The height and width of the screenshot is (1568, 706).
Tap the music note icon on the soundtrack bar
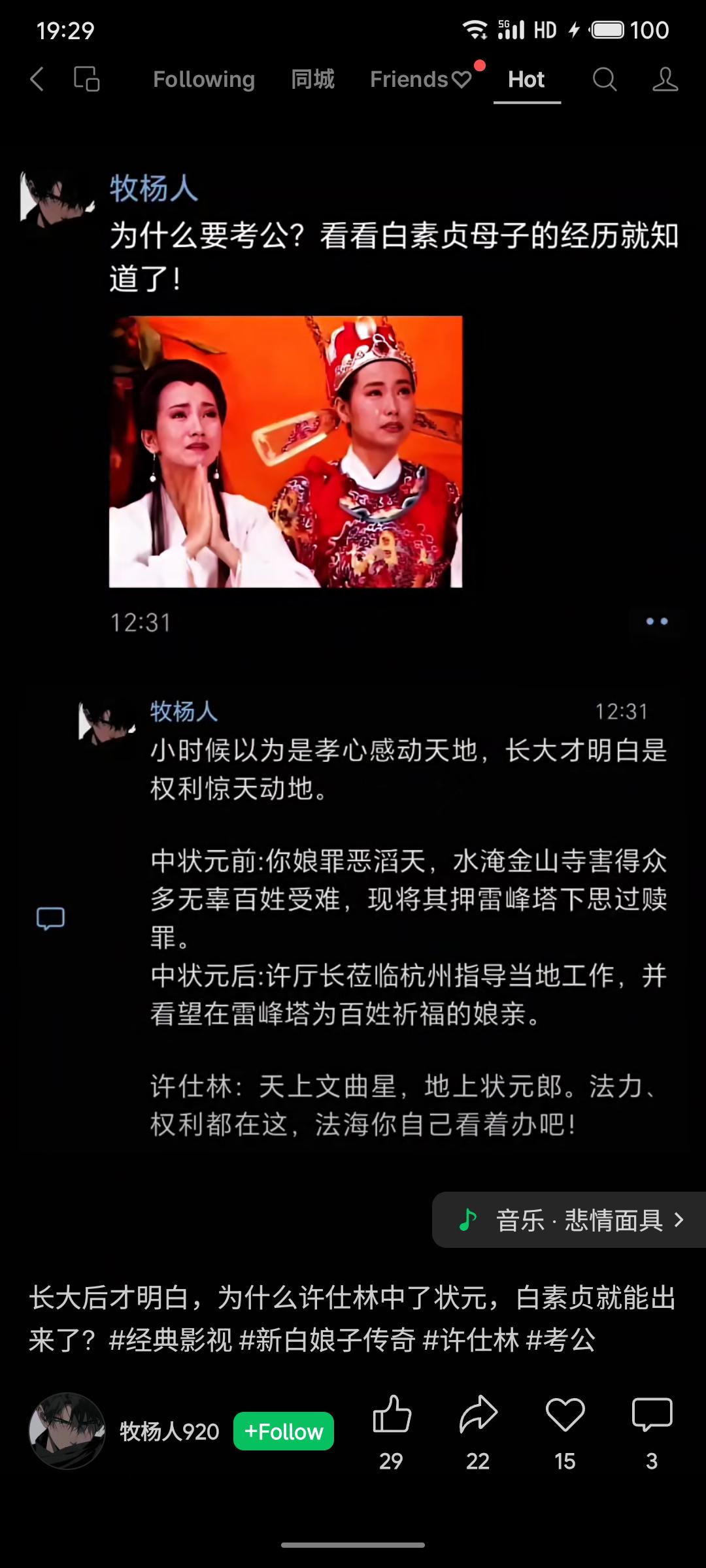(468, 1219)
